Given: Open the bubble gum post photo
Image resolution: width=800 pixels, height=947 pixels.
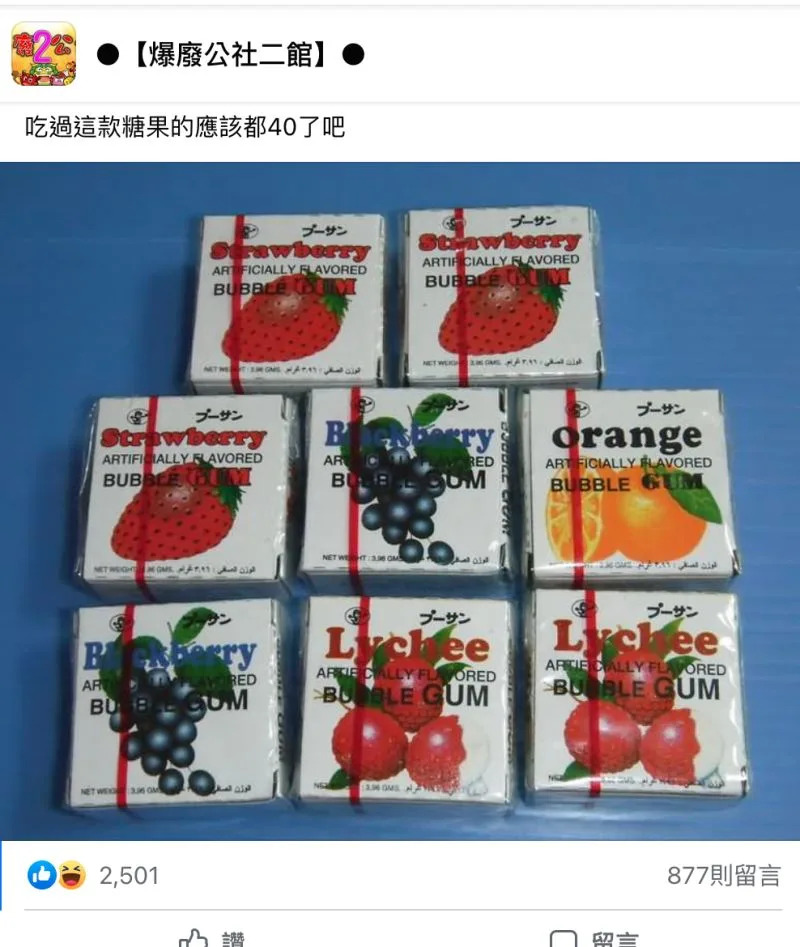Looking at the screenshot, I should [400, 500].
